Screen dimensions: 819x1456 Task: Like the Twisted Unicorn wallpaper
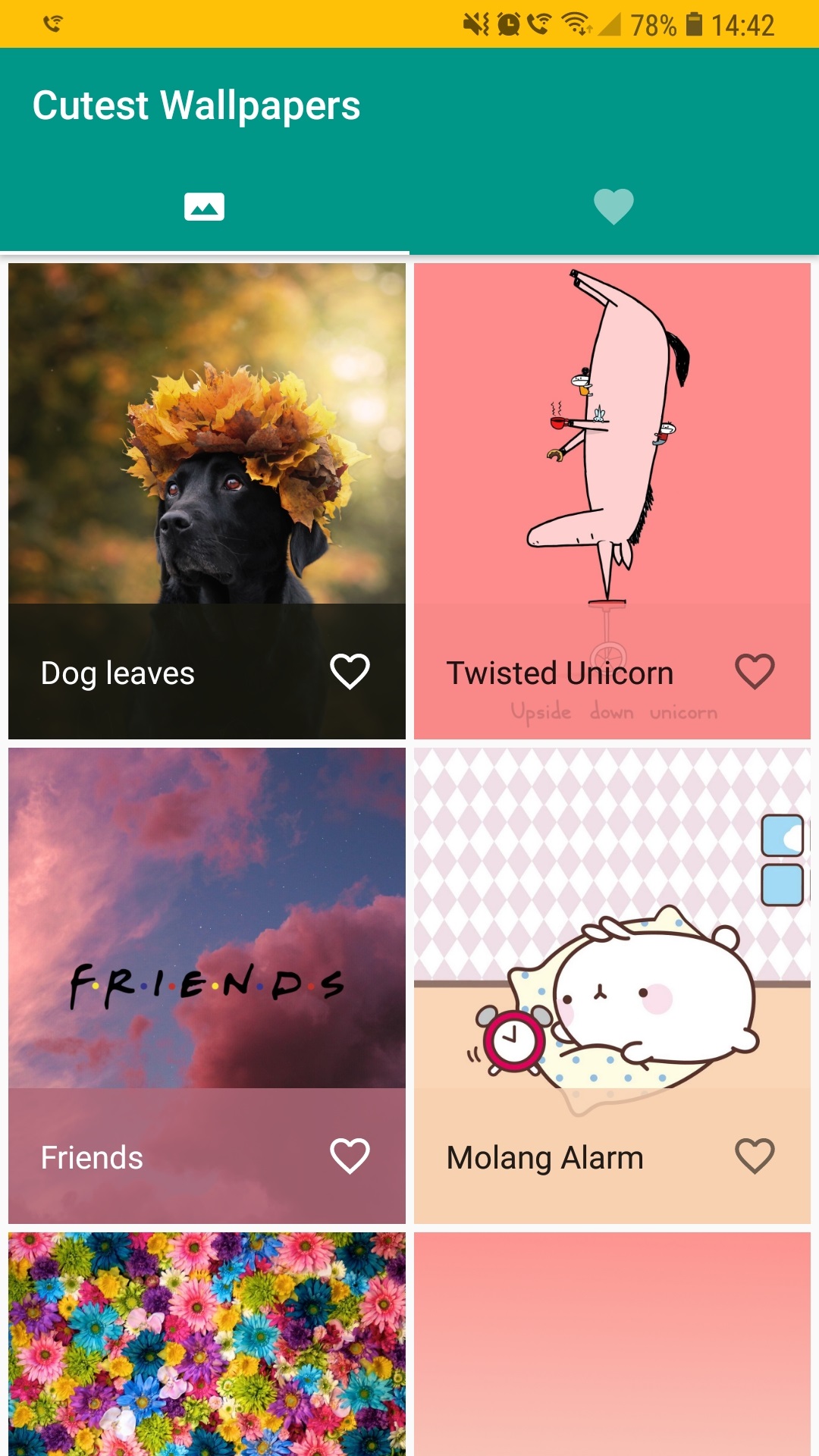(x=755, y=671)
